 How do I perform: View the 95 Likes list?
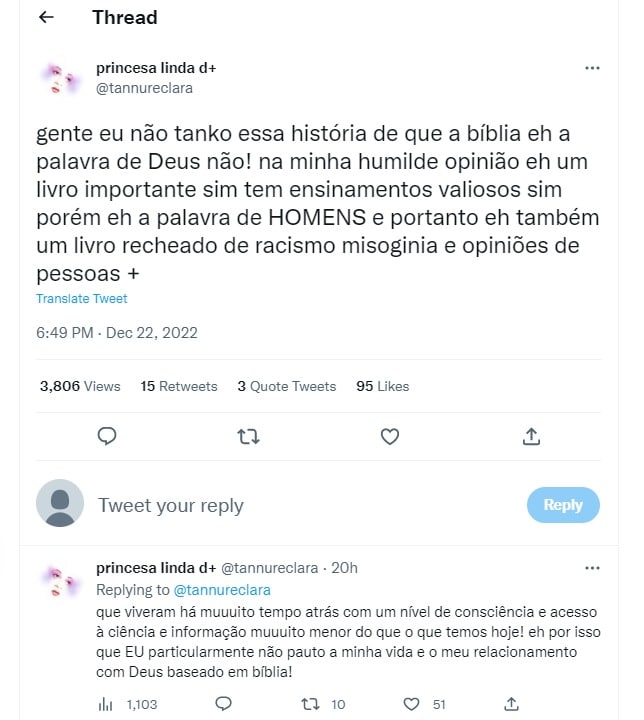click(382, 386)
